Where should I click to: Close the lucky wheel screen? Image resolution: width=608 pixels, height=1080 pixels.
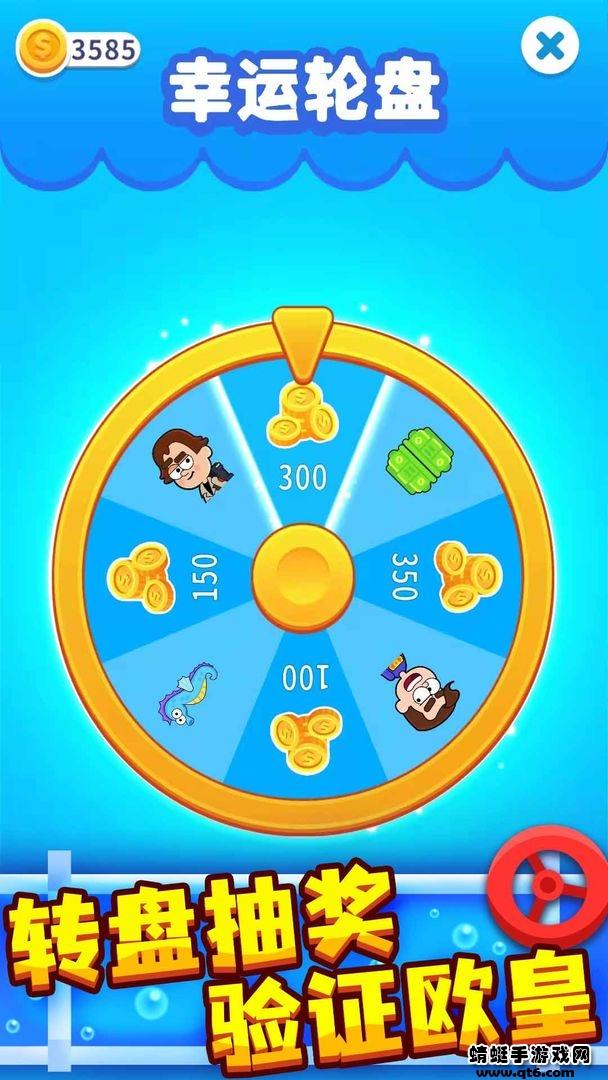[x=550, y=45]
